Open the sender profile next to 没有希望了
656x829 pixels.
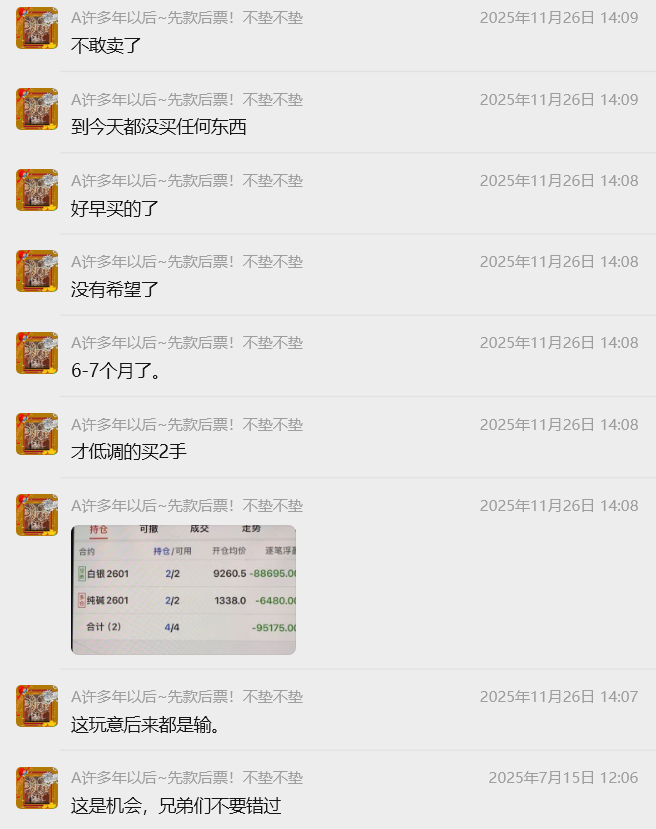pyautogui.click(x=37, y=271)
